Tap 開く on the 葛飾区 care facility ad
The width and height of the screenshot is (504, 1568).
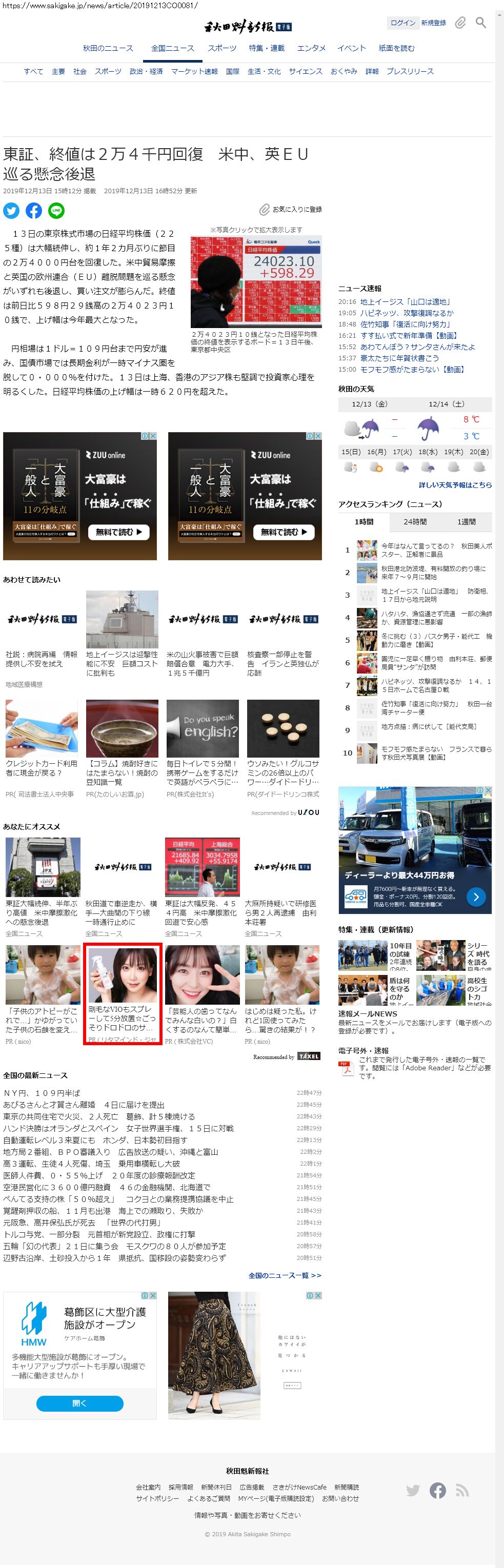(x=80, y=1403)
